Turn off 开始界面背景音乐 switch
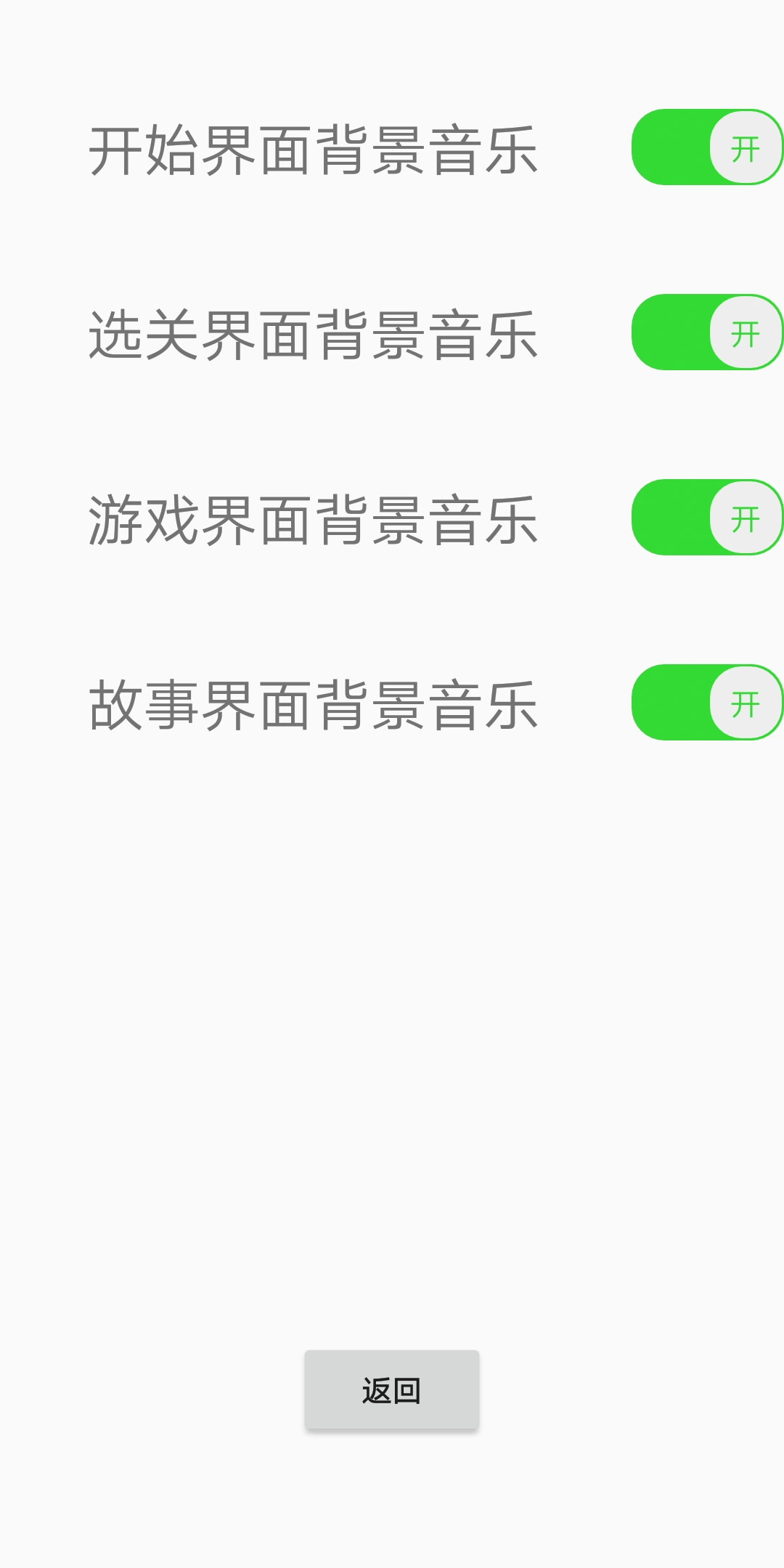Image resolution: width=784 pixels, height=1568 pixels. pos(707,147)
